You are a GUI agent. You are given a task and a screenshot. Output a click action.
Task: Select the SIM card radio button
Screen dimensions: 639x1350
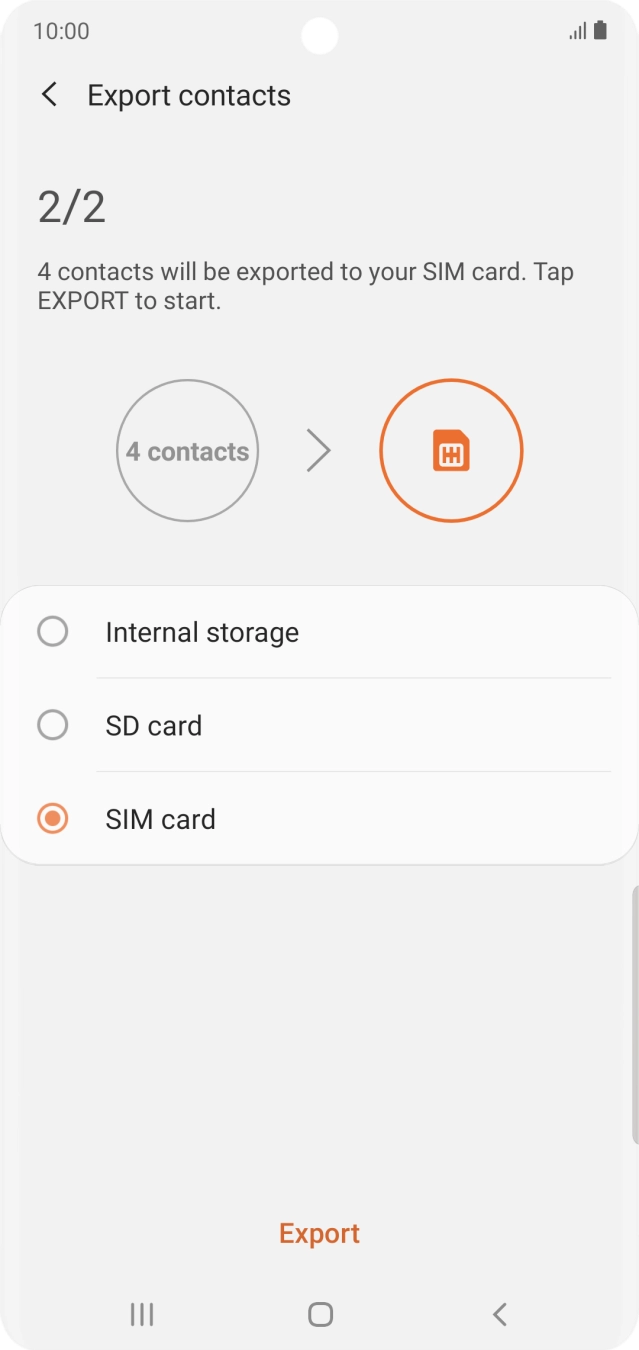tap(52, 819)
